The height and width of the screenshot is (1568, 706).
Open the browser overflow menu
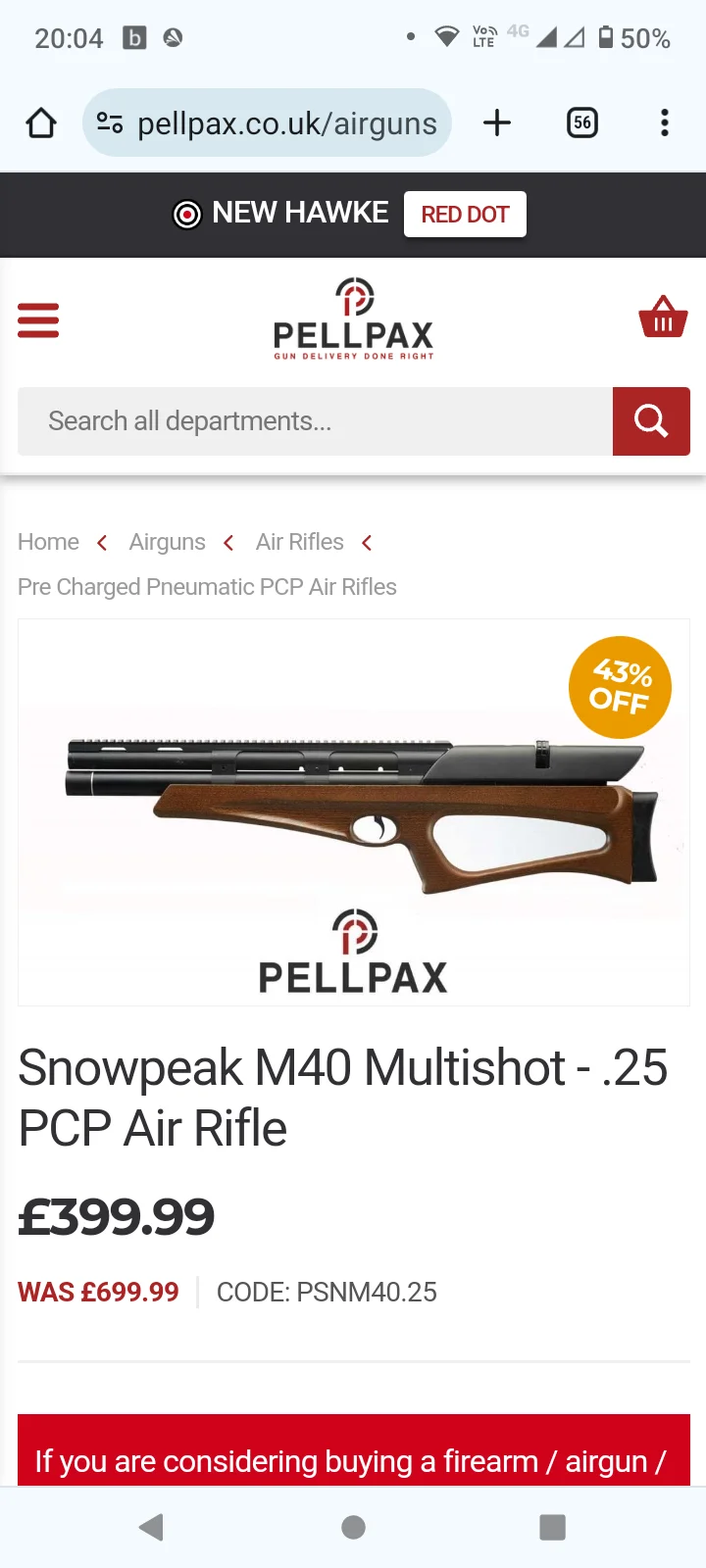click(665, 123)
